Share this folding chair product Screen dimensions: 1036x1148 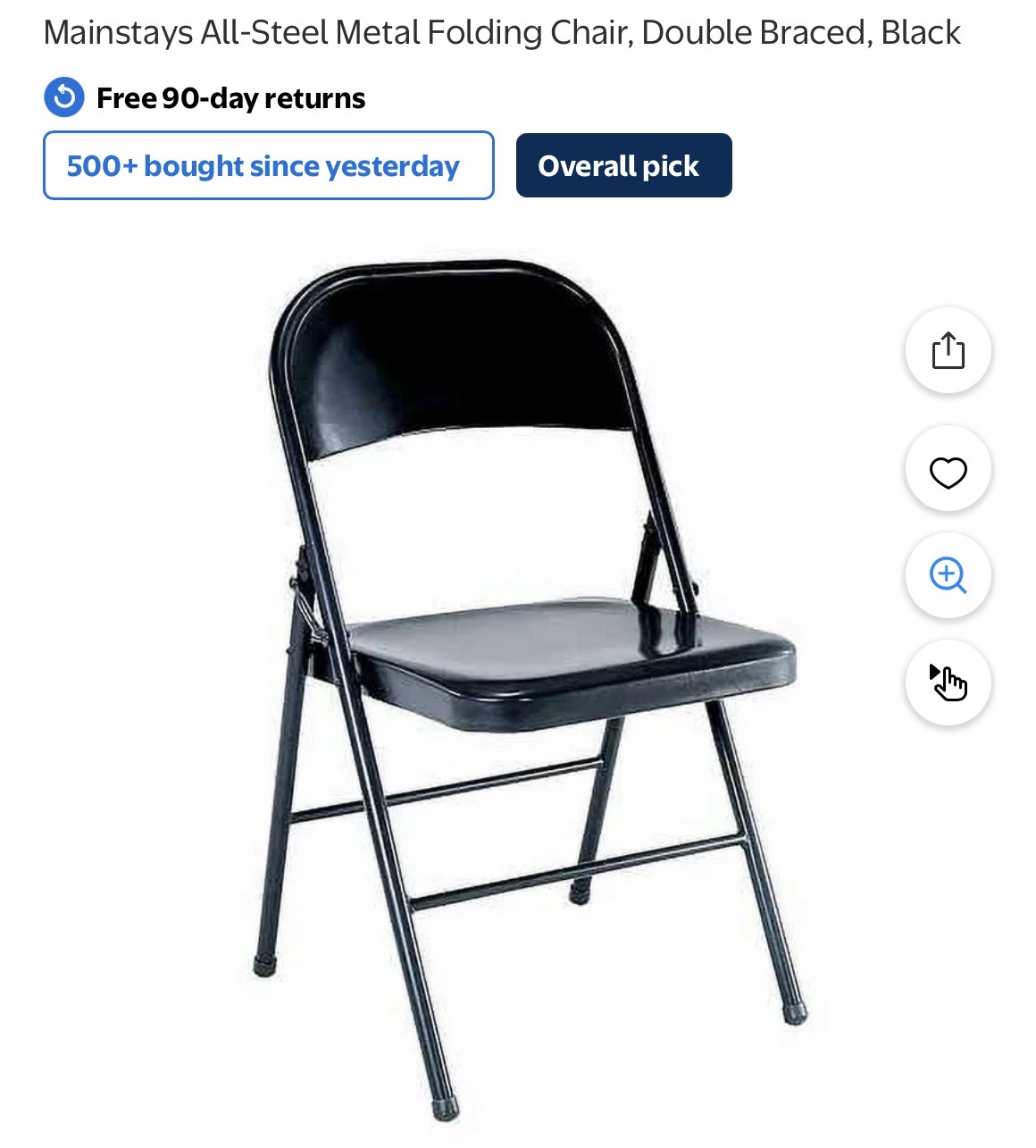coord(948,350)
